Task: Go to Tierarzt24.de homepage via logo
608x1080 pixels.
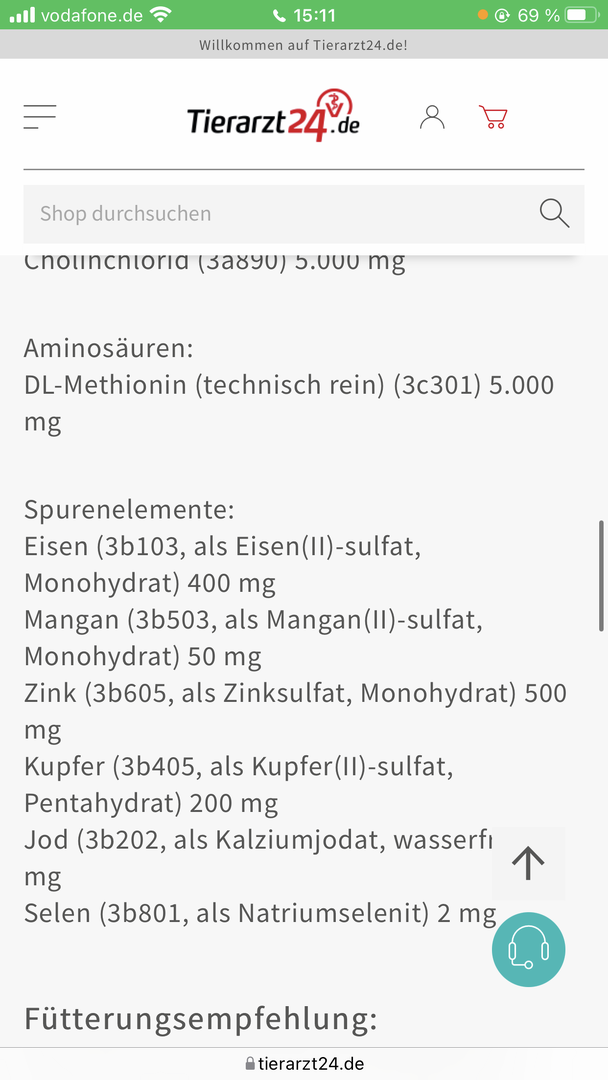Action: click(273, 117)
